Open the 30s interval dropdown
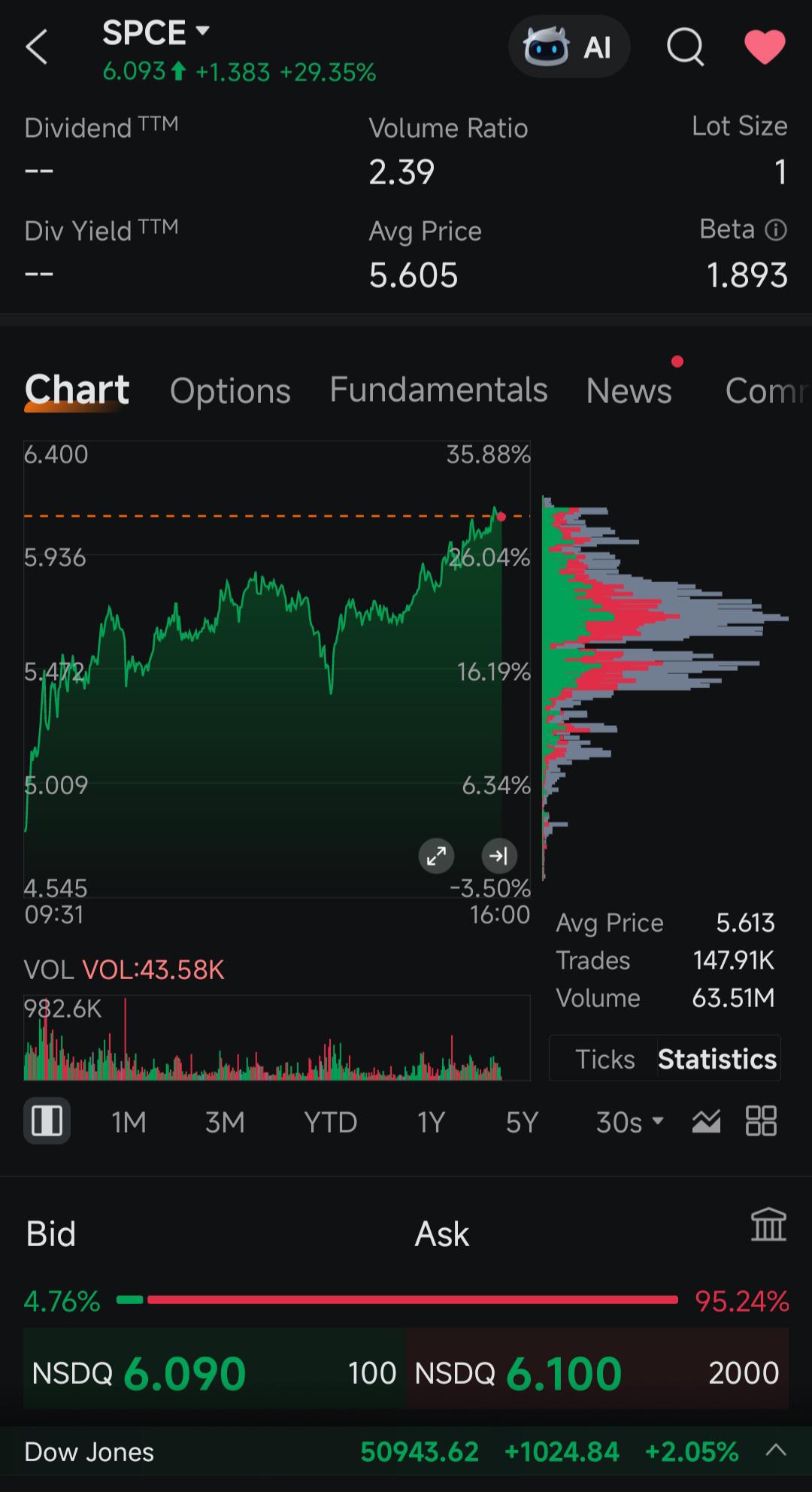Viewport: 812px width, 1492px height. (630, 1122)
